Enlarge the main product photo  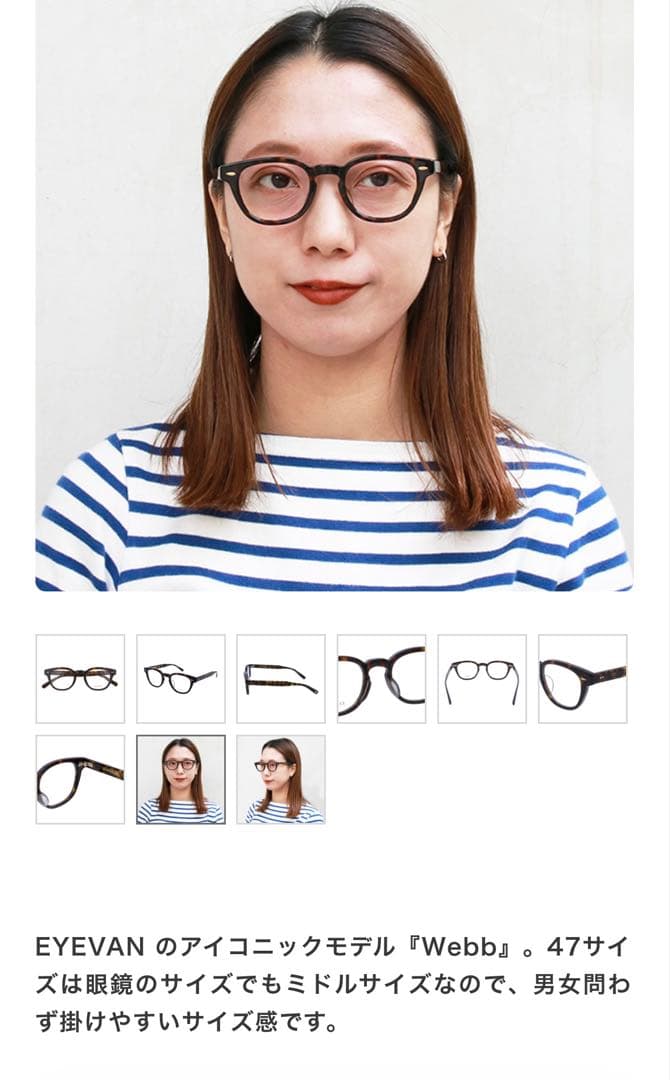[x=334, y=295]
